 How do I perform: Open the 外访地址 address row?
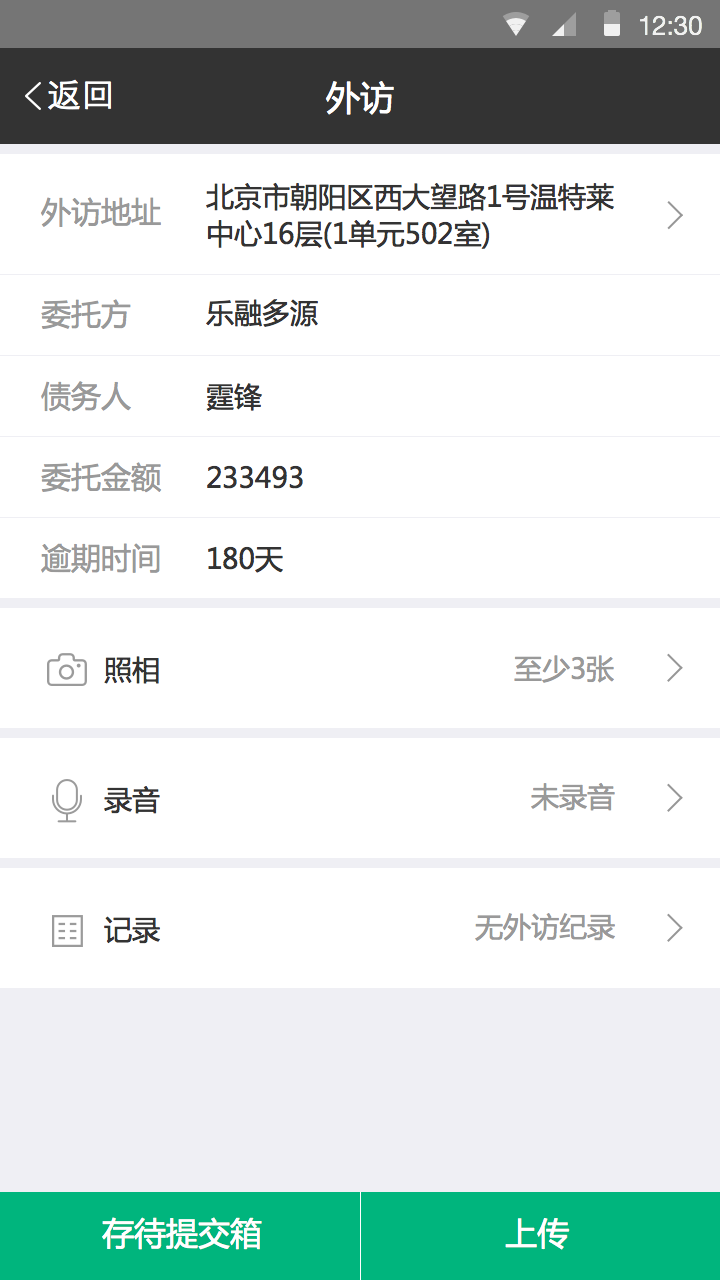(x=360, y=214)
